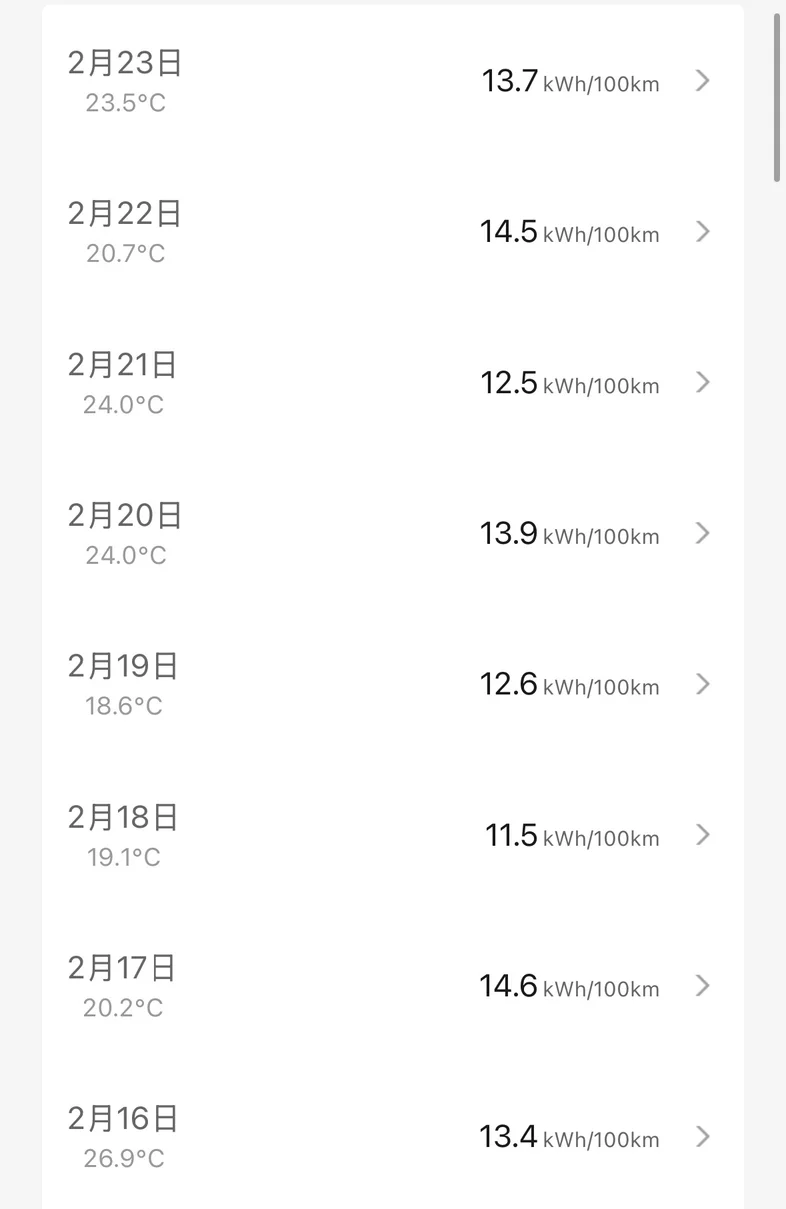Select the 2月21日 consumption row

[x=392, y=383]
